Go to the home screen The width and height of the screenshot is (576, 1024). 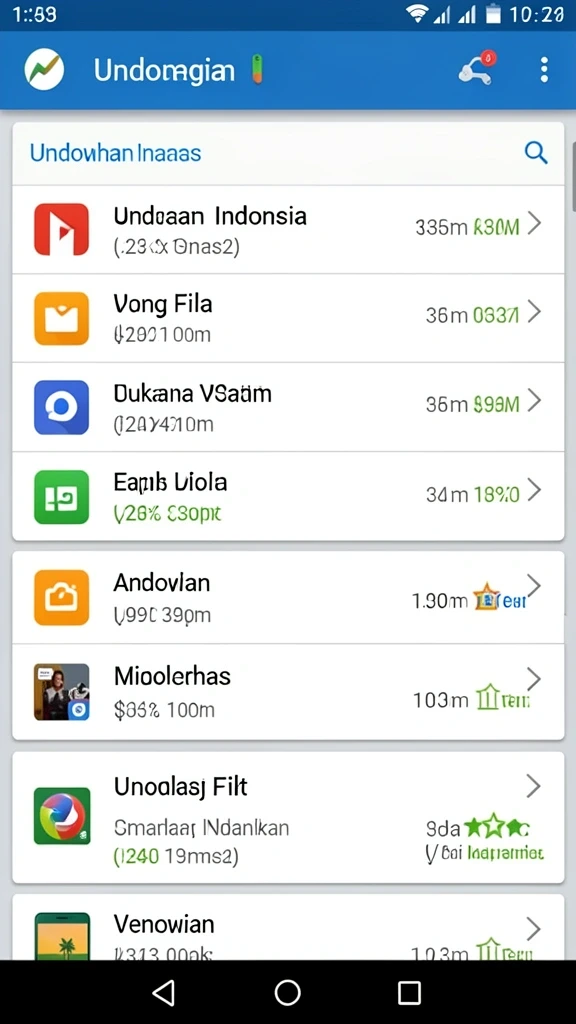point(287,993)
